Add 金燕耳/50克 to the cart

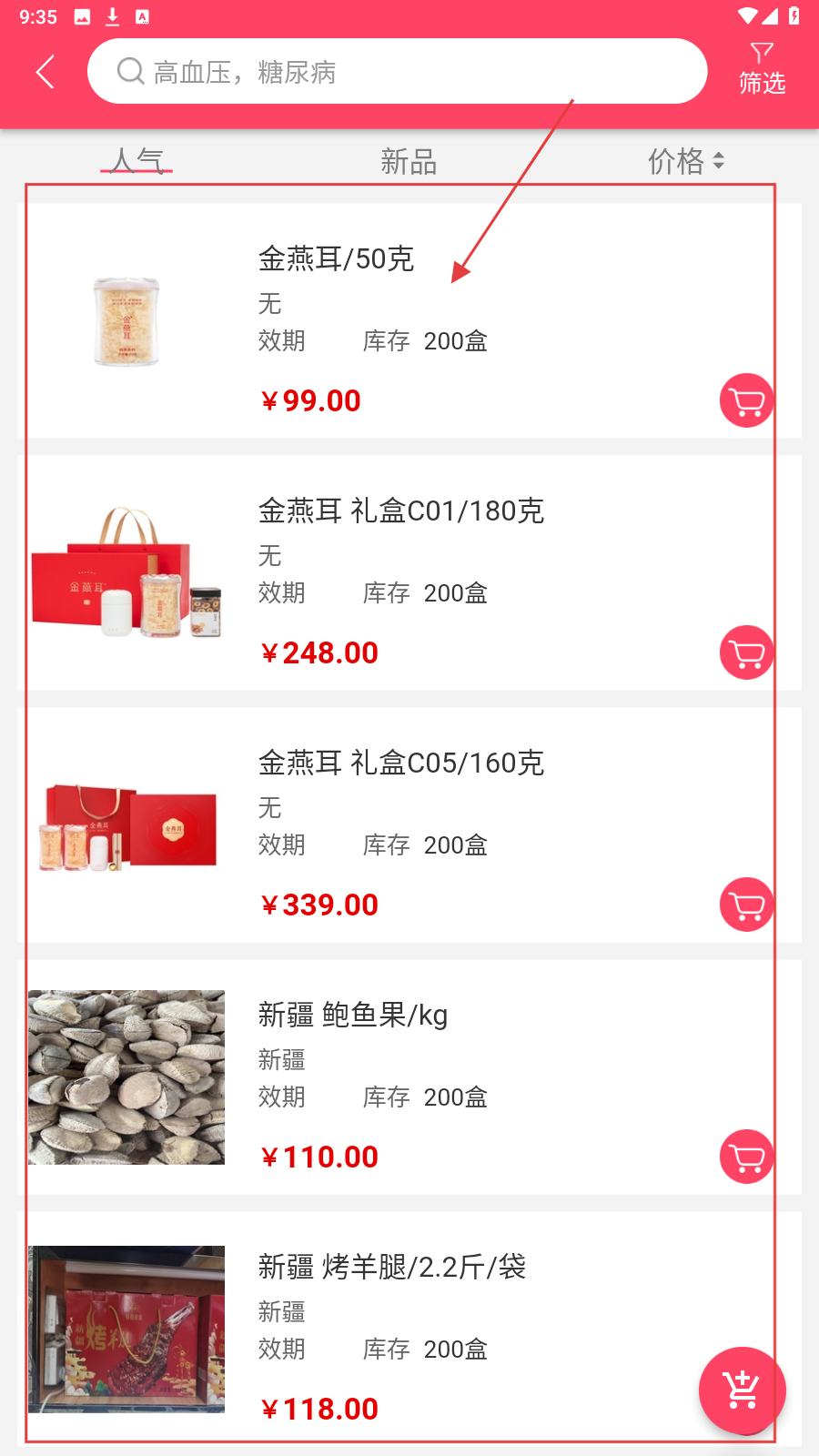click(x=746, y=400)
